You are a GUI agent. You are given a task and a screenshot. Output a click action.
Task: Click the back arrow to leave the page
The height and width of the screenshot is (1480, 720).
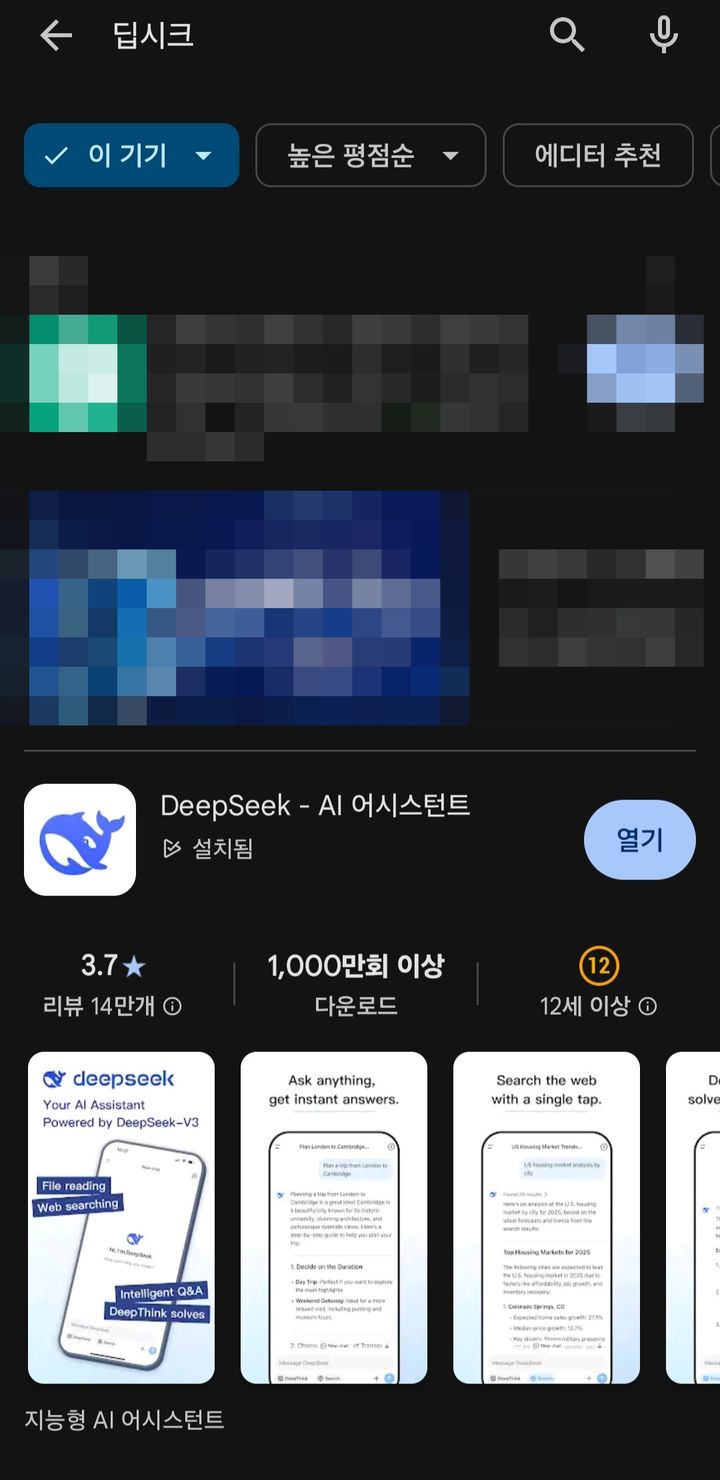coord(55,35)
